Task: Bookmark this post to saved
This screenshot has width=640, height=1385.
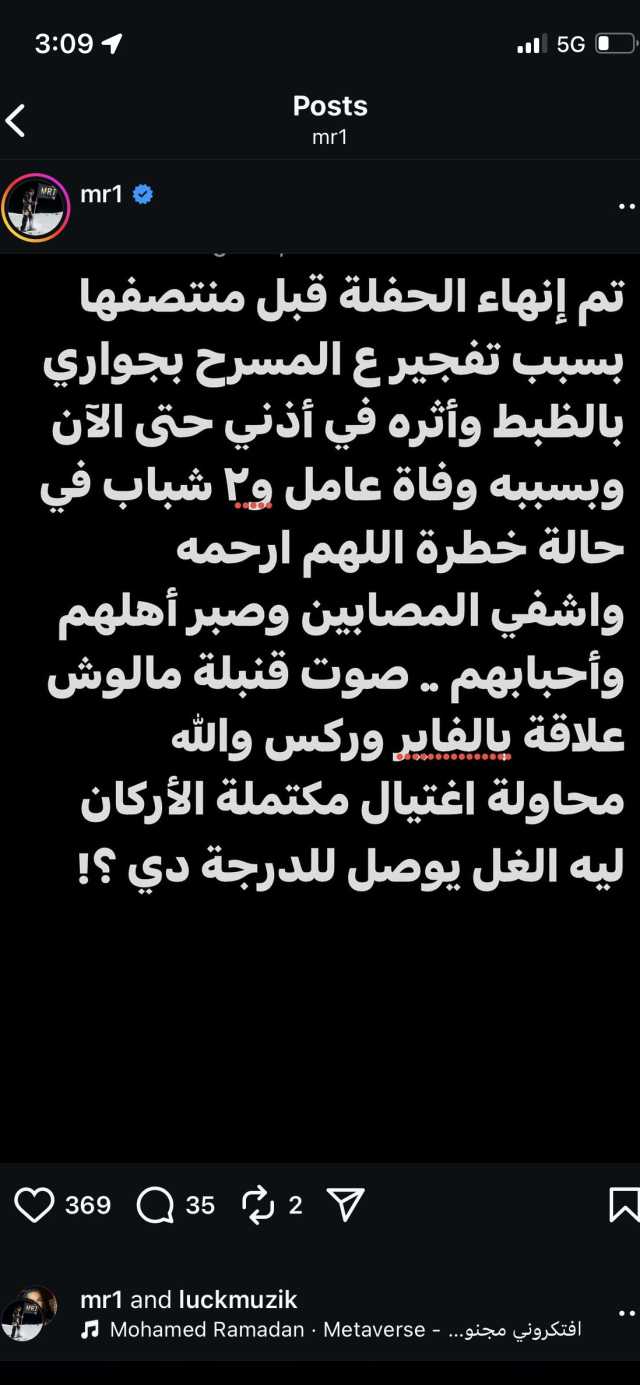Action: click(623, 1205)
